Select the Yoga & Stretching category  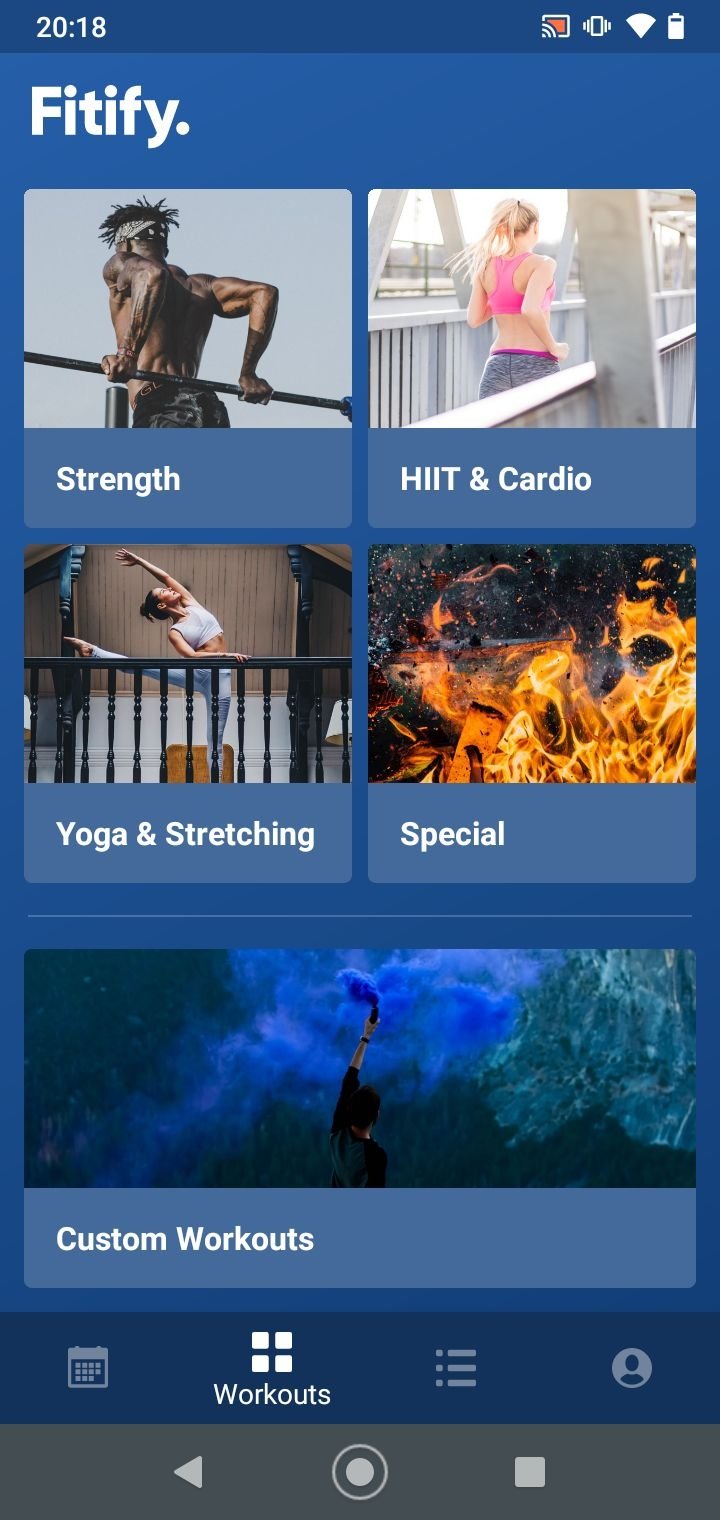click(188, 713)
